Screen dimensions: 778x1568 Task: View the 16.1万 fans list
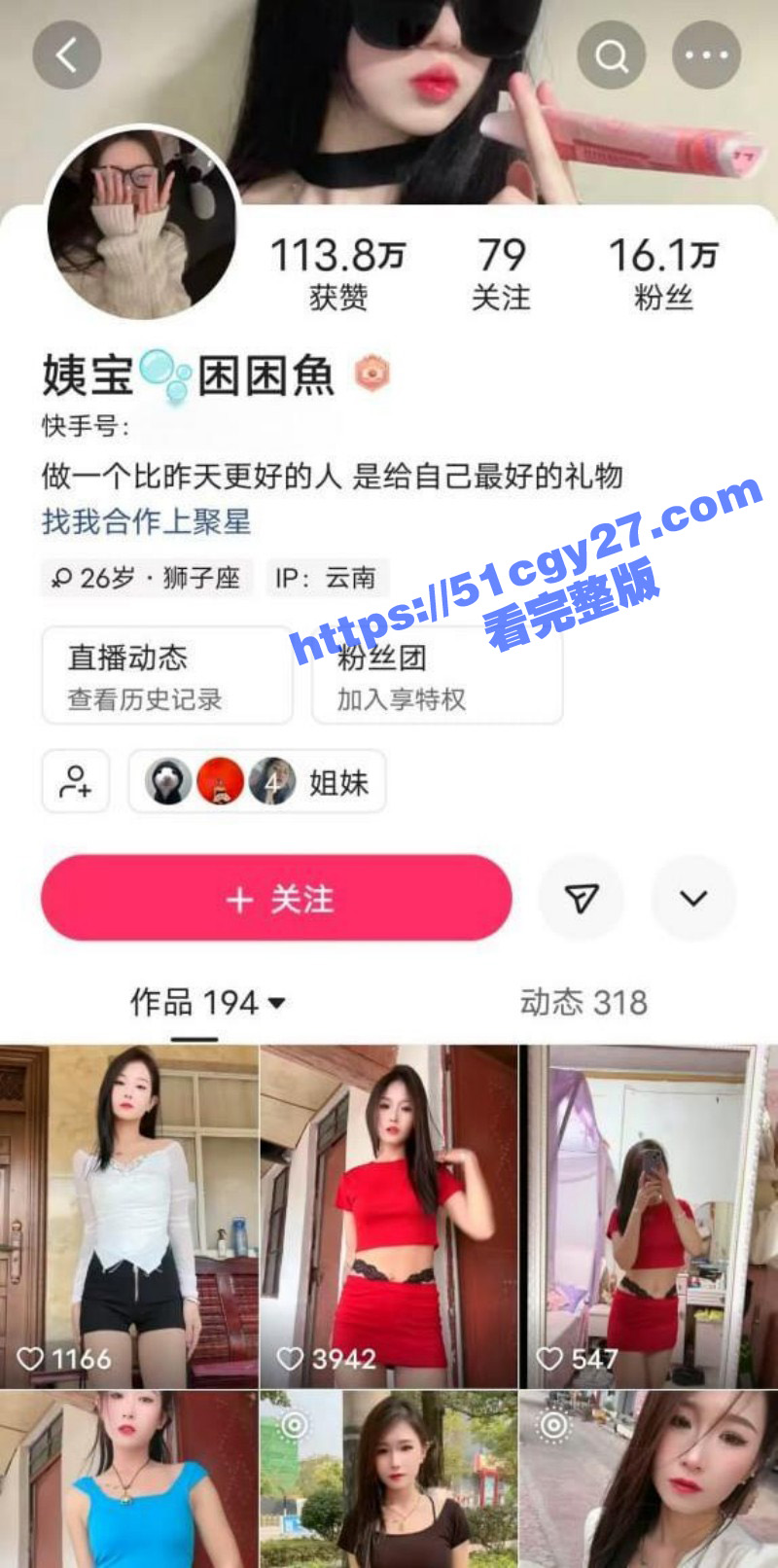663,273
